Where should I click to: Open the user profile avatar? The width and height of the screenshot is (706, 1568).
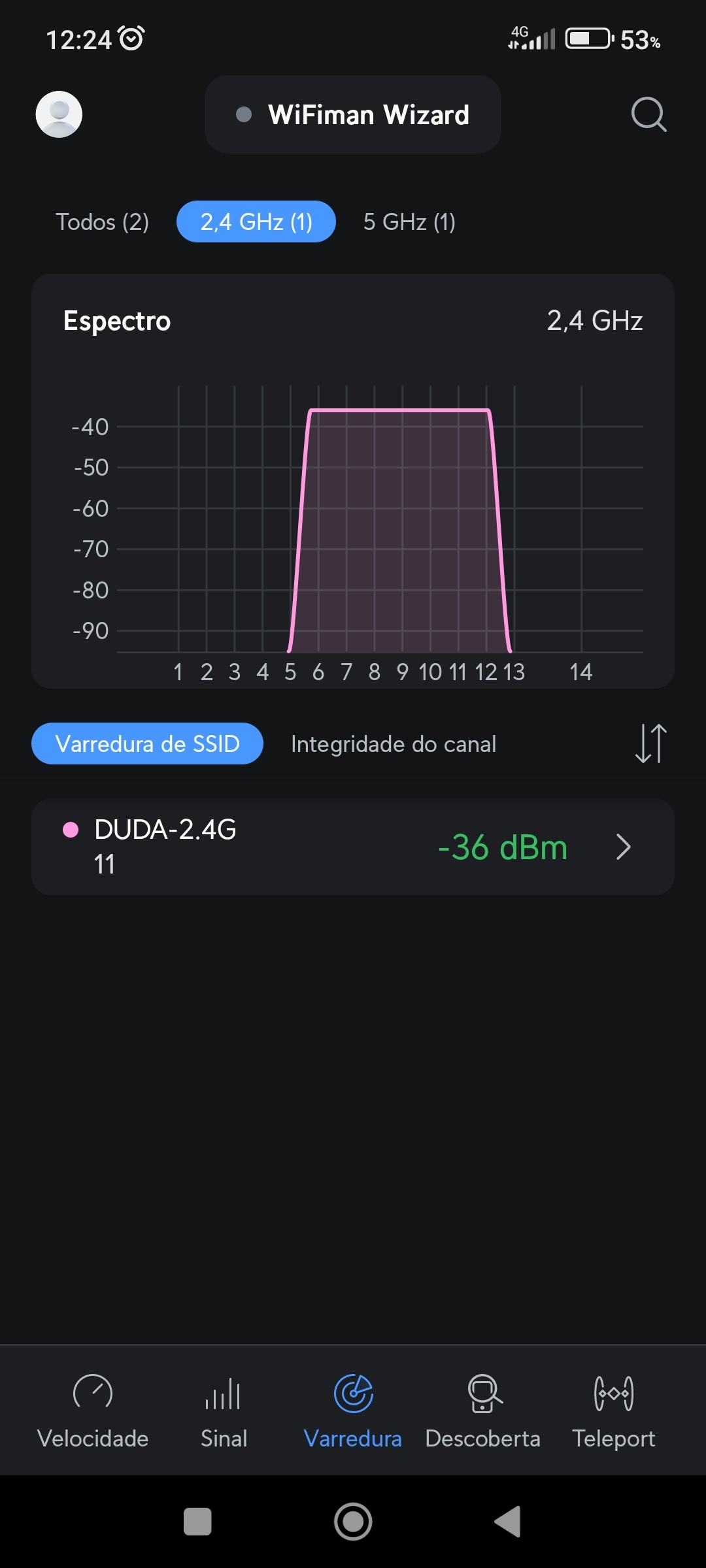point(59,114)
